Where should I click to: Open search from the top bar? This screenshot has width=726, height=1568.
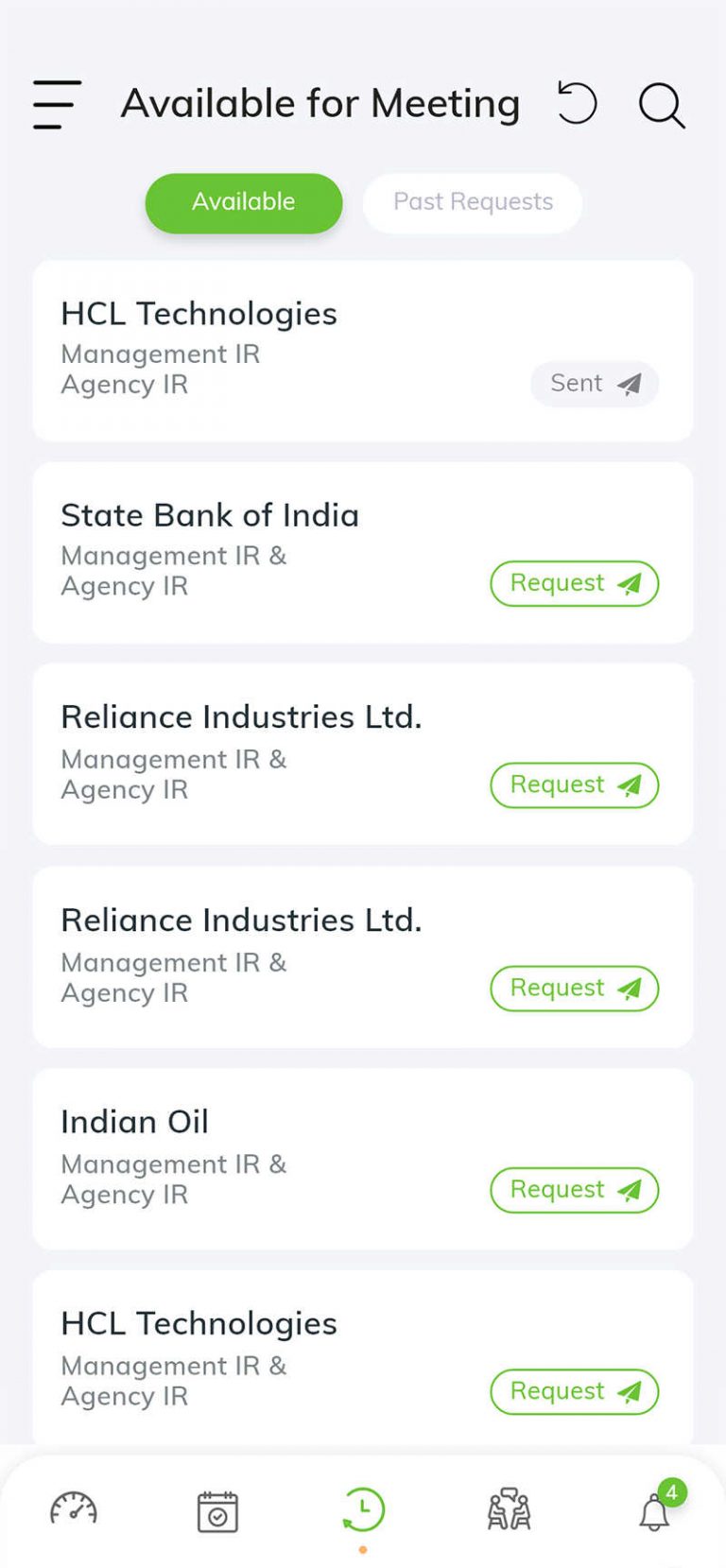(662, 105)
